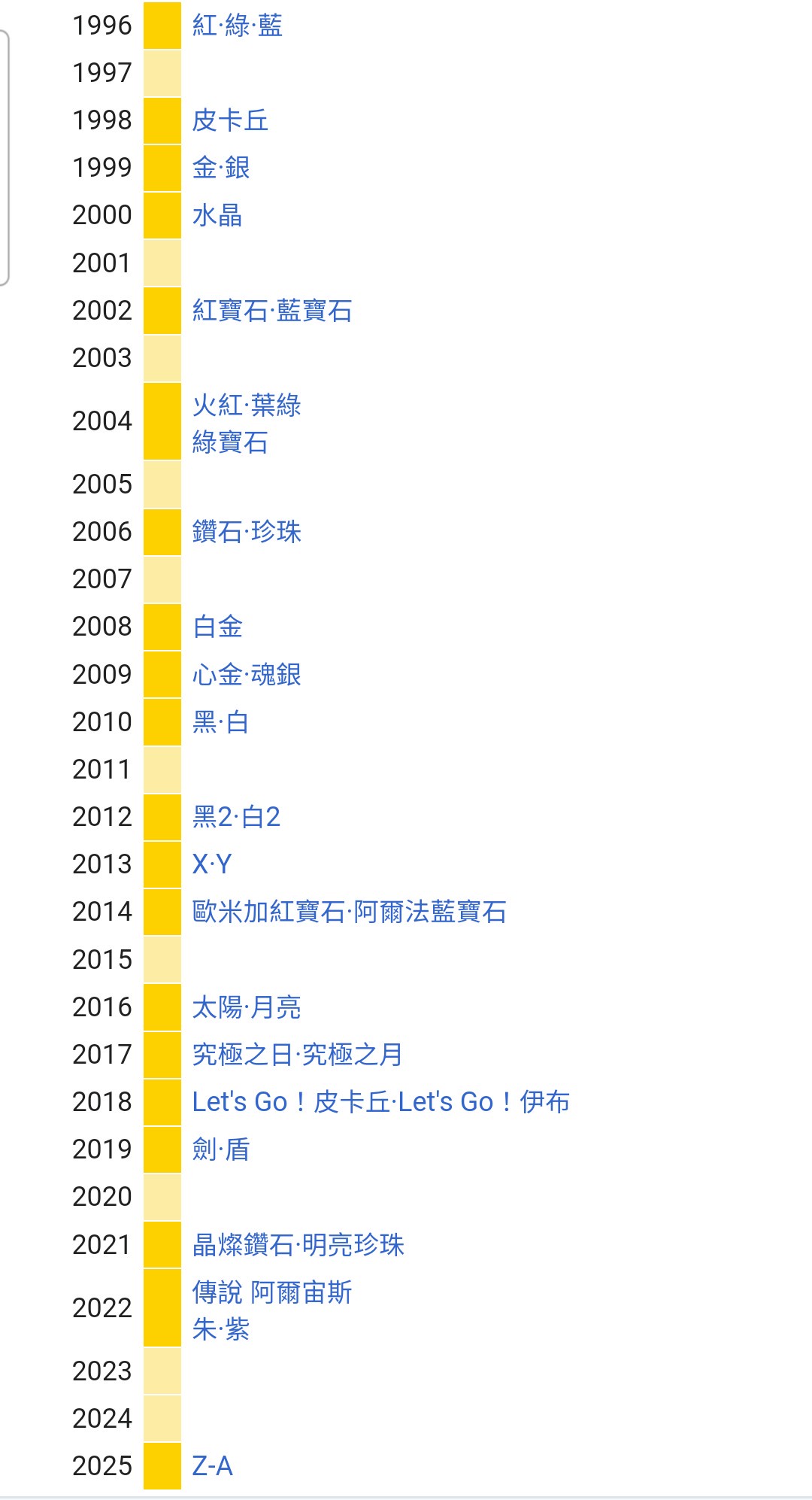Open the Z-A link for 2025

click(212, 1466)
